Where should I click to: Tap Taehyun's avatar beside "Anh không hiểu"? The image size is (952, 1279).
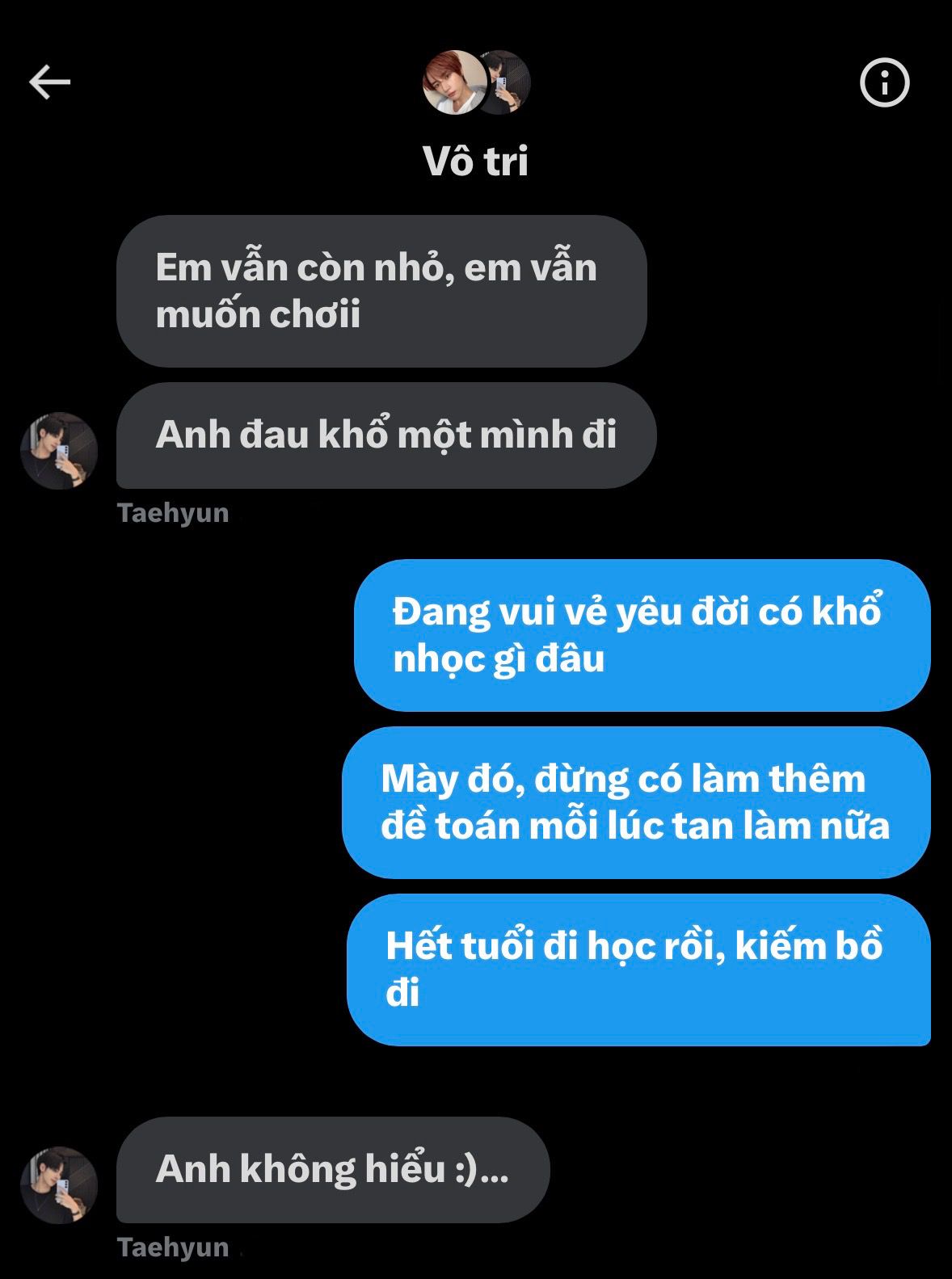[59, 1184]
